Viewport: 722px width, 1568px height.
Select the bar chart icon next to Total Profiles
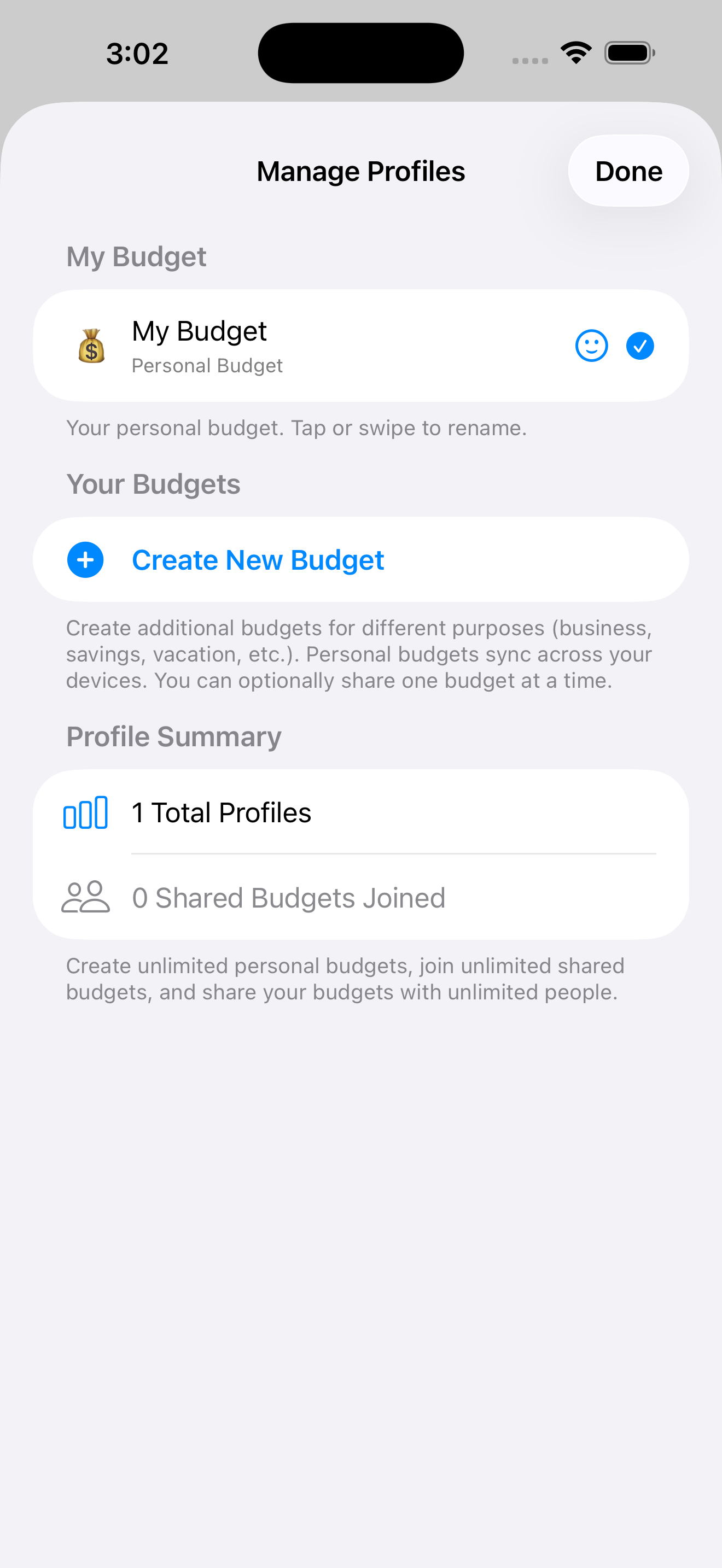point(85,811)
